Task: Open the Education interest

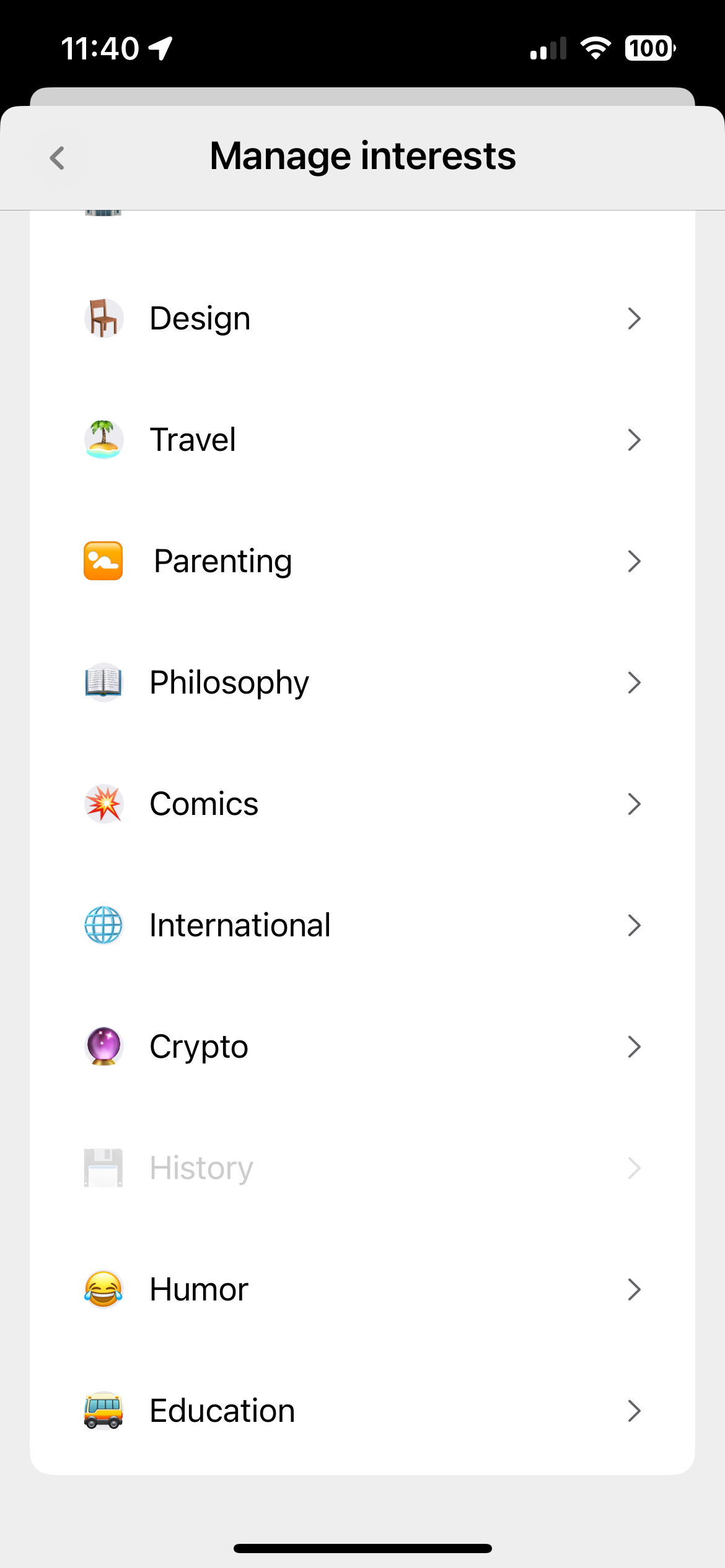Action: [x=362, y=1411]
